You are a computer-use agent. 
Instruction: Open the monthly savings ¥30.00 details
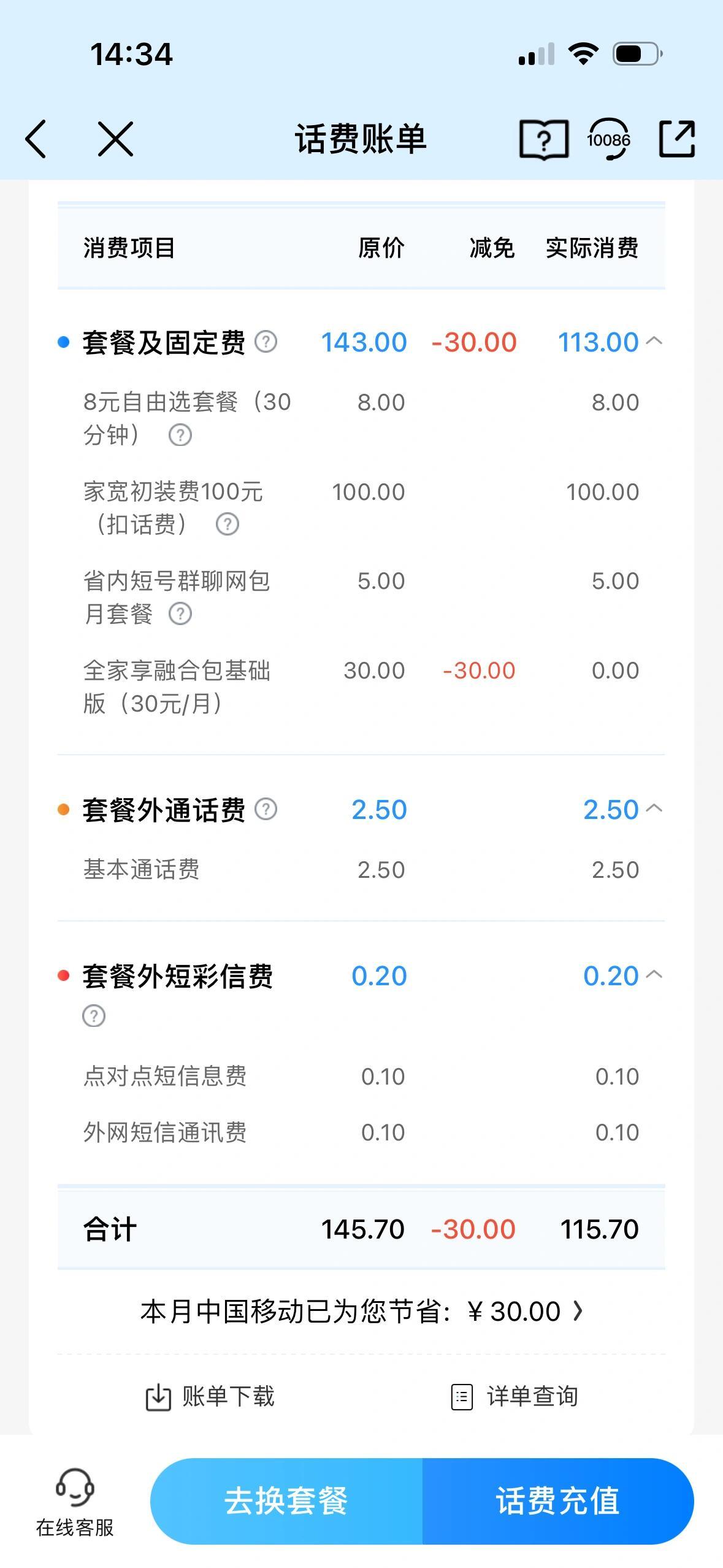pos(362,1312)
